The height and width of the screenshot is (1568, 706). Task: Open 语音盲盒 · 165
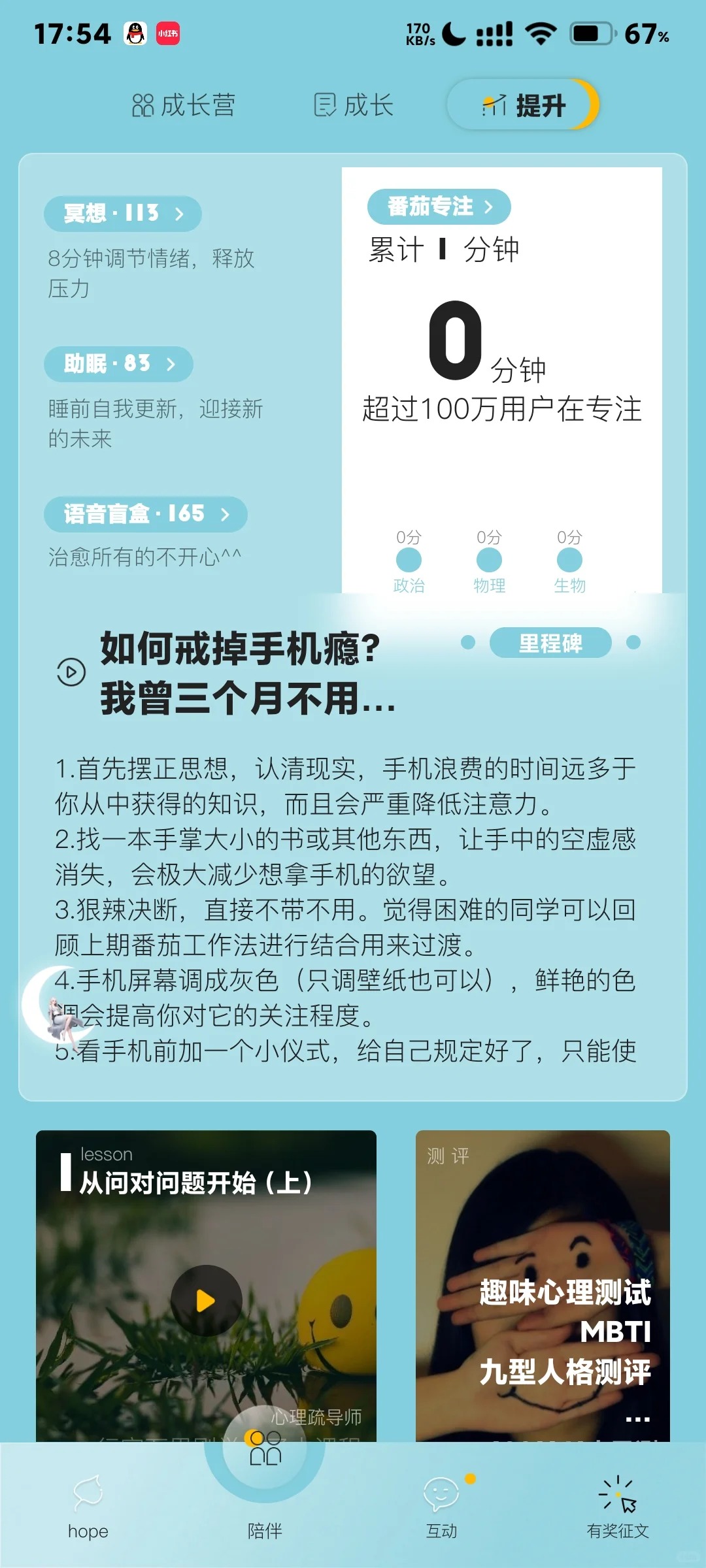pyautogui.click(x=145, y=514)
